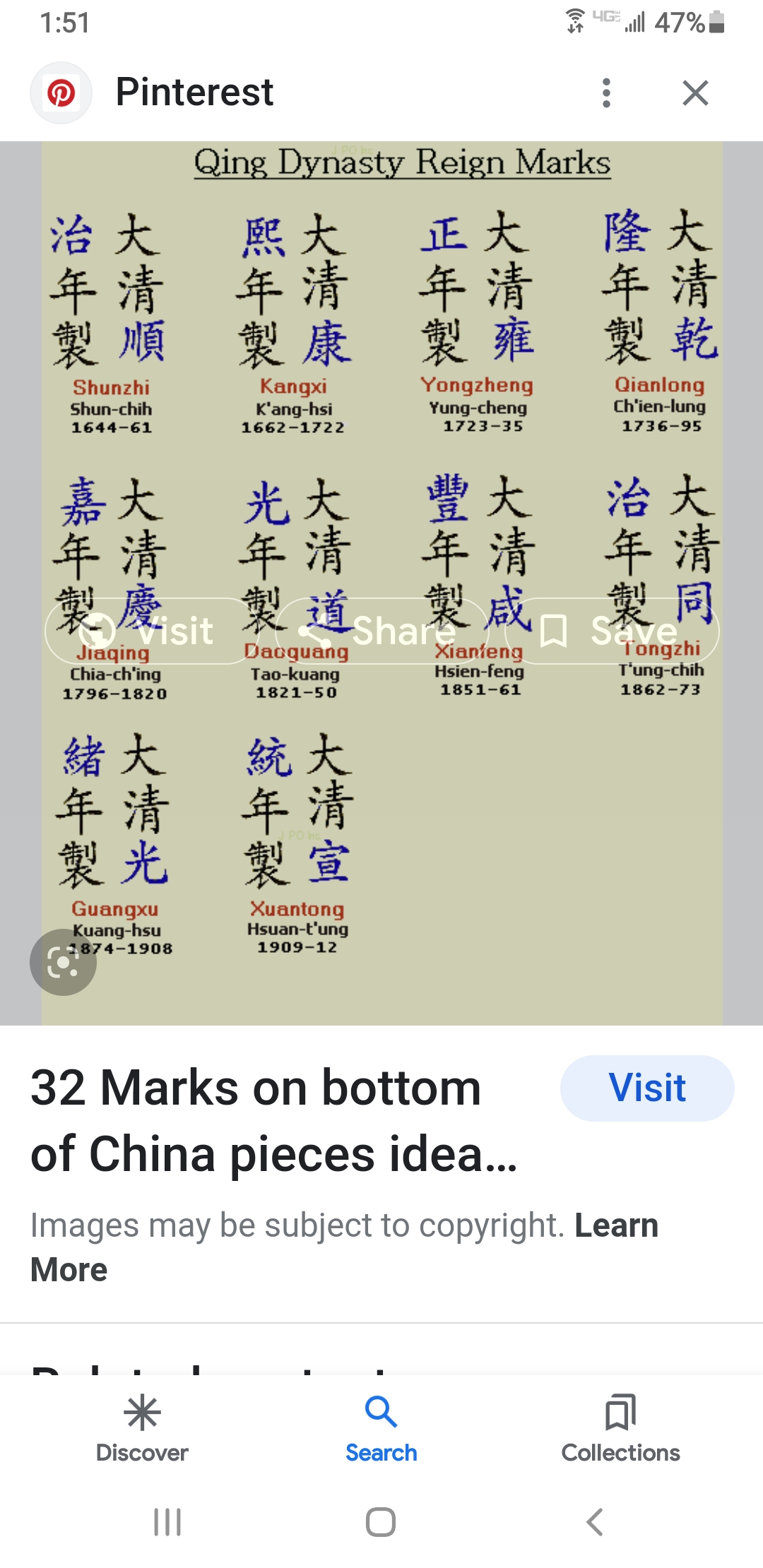
Task: Open the three-dot overflow menu
Action: pyautogui.click(x=606, y=93)
